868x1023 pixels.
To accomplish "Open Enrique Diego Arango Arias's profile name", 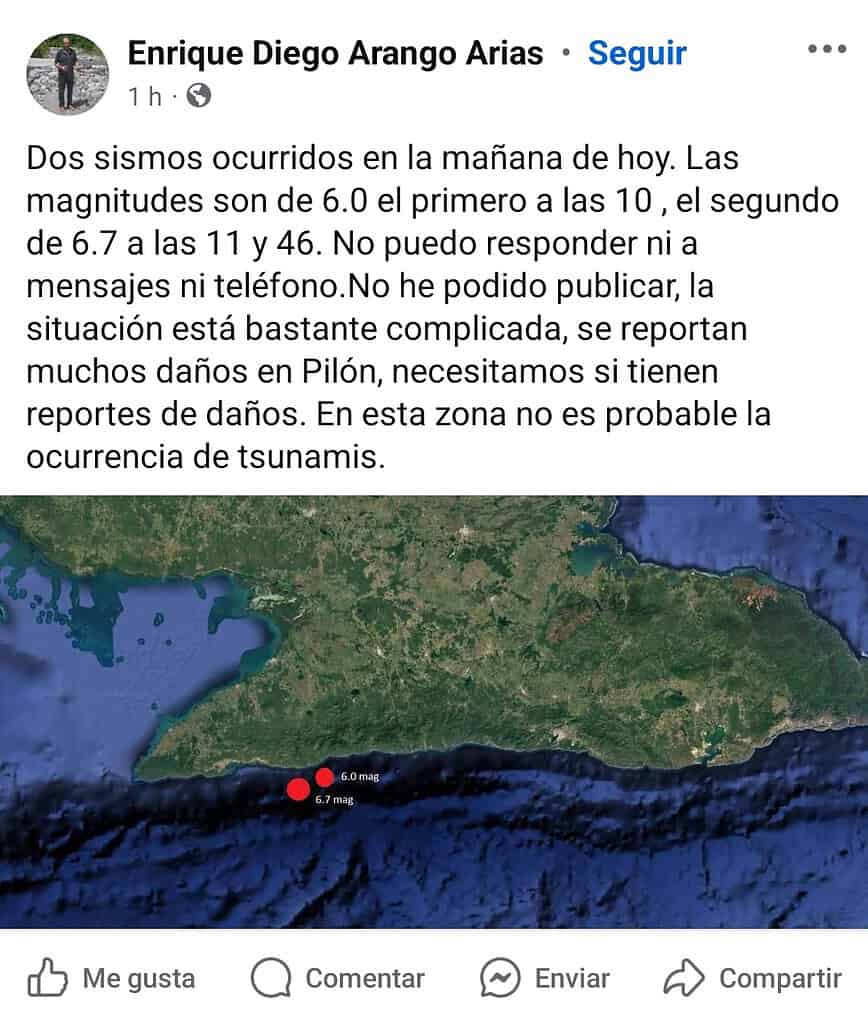I will click(x=335, y=53).
